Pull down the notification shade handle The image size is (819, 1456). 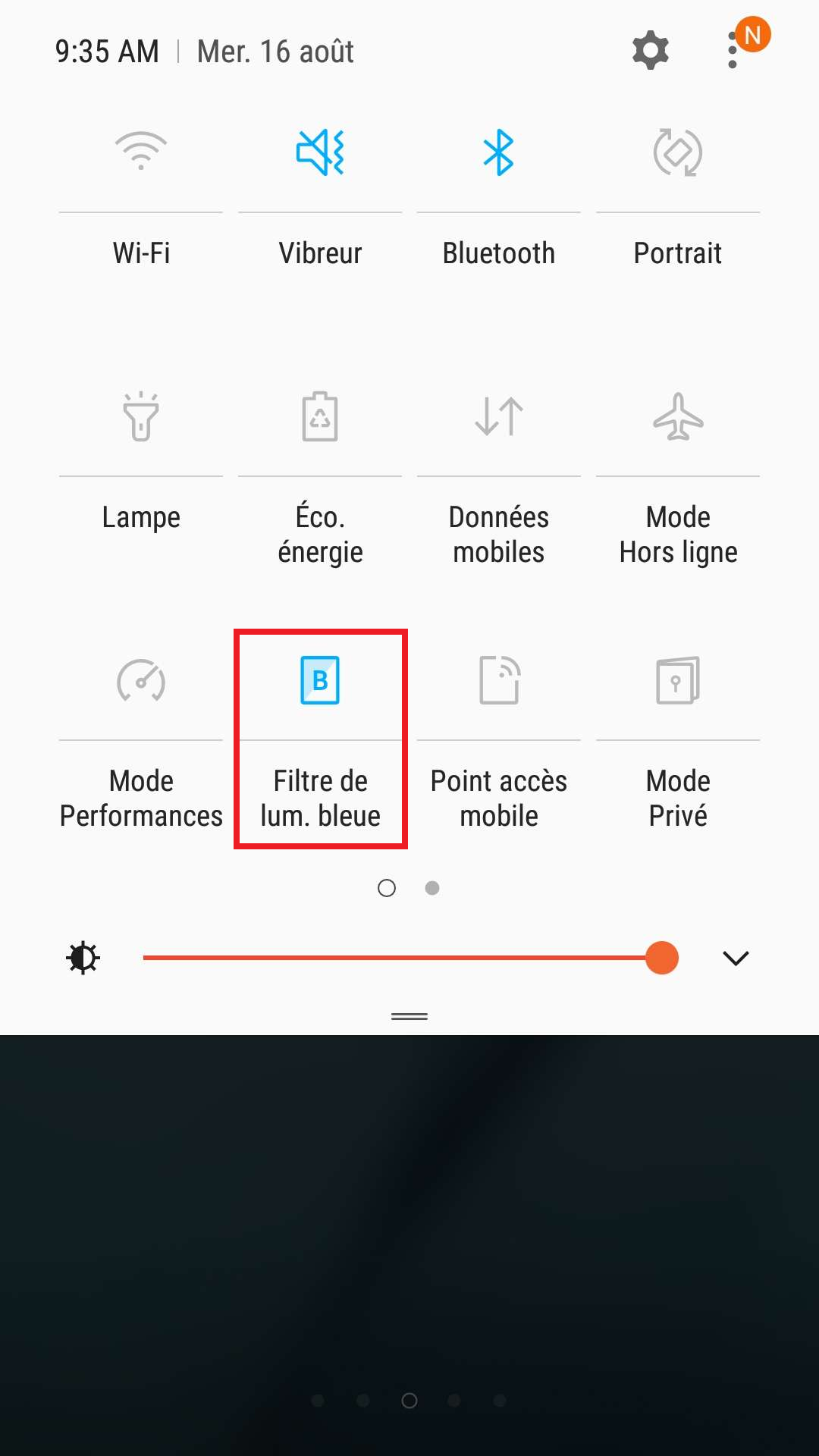pos(409,1015)
